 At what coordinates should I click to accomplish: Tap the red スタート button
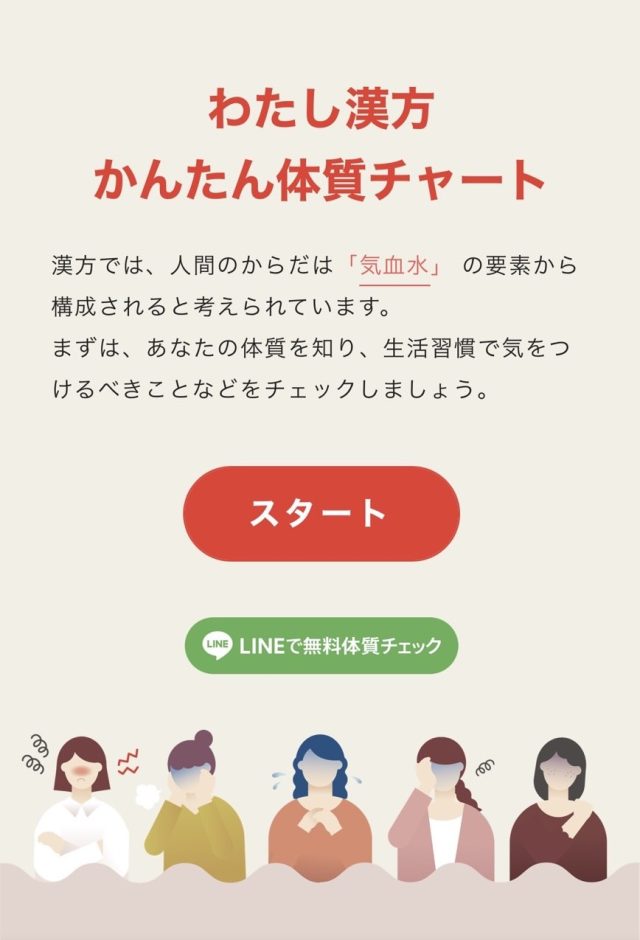320,513
